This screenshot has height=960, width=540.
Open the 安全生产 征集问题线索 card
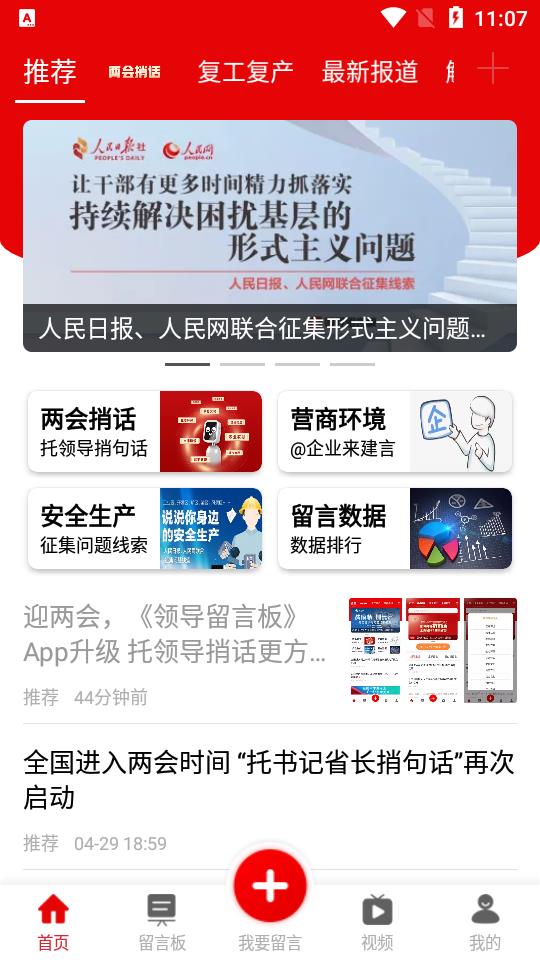[145, 528]
